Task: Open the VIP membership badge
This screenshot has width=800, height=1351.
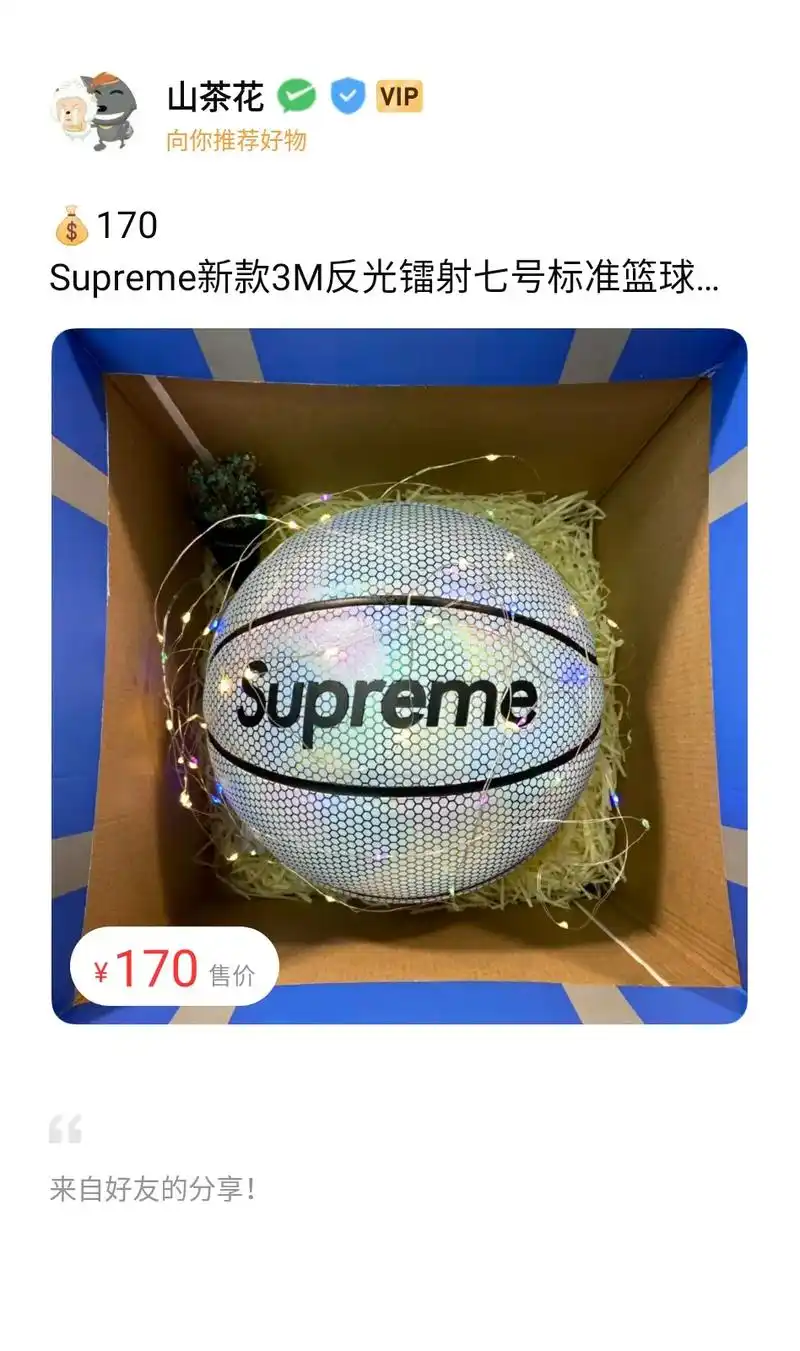Action: click(x=398, y=97)
